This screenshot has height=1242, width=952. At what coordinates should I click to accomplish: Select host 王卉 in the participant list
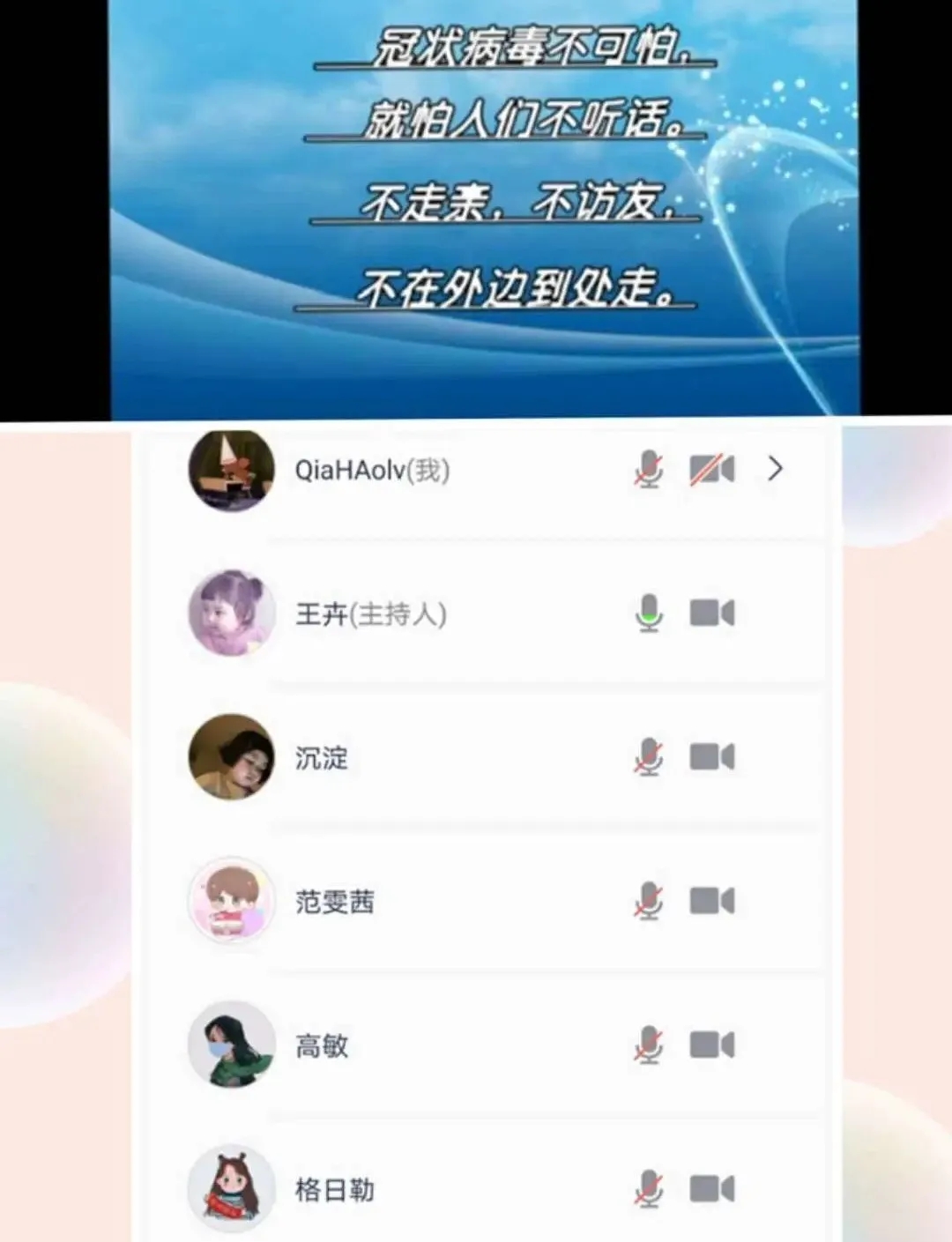(x=370, y=614)
